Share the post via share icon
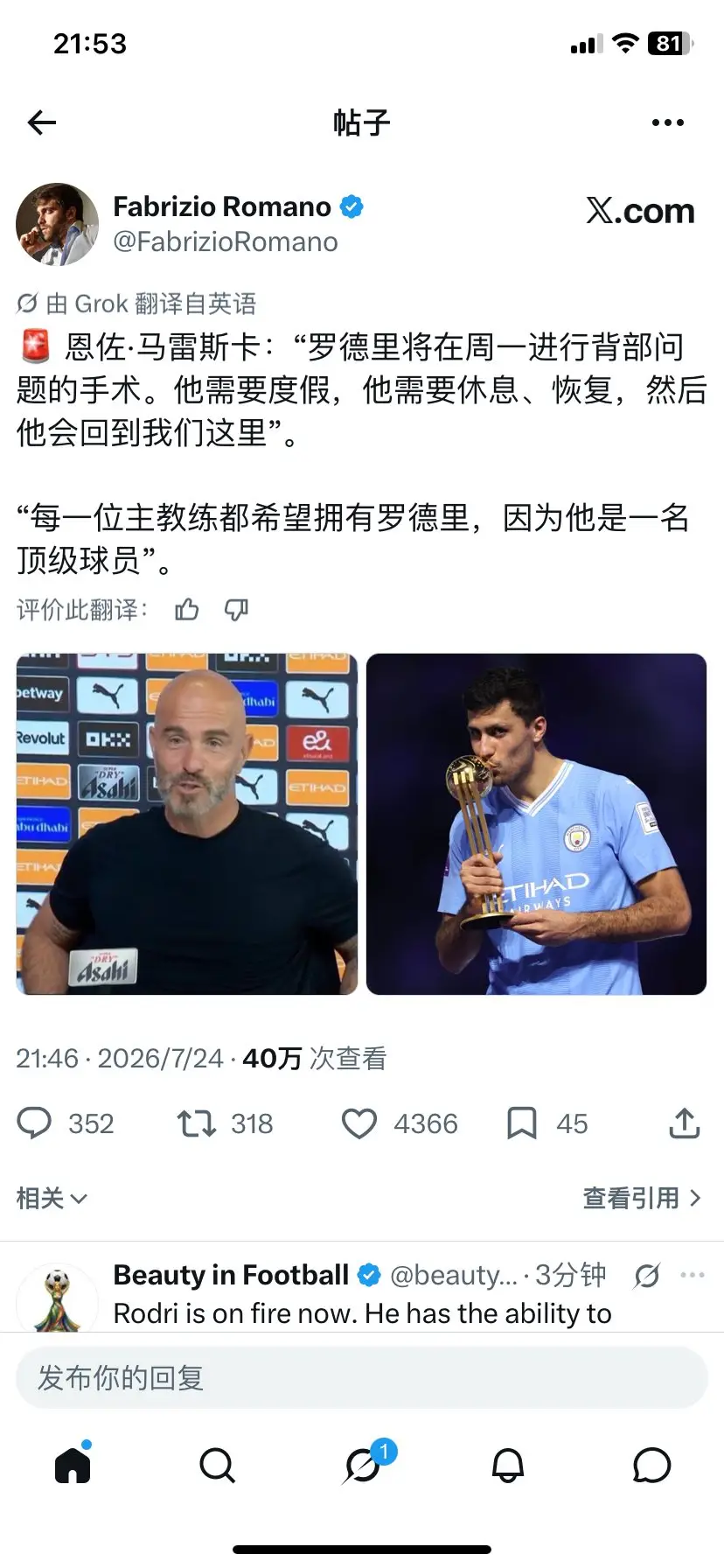724x1568 pixels. point(685,1123)
